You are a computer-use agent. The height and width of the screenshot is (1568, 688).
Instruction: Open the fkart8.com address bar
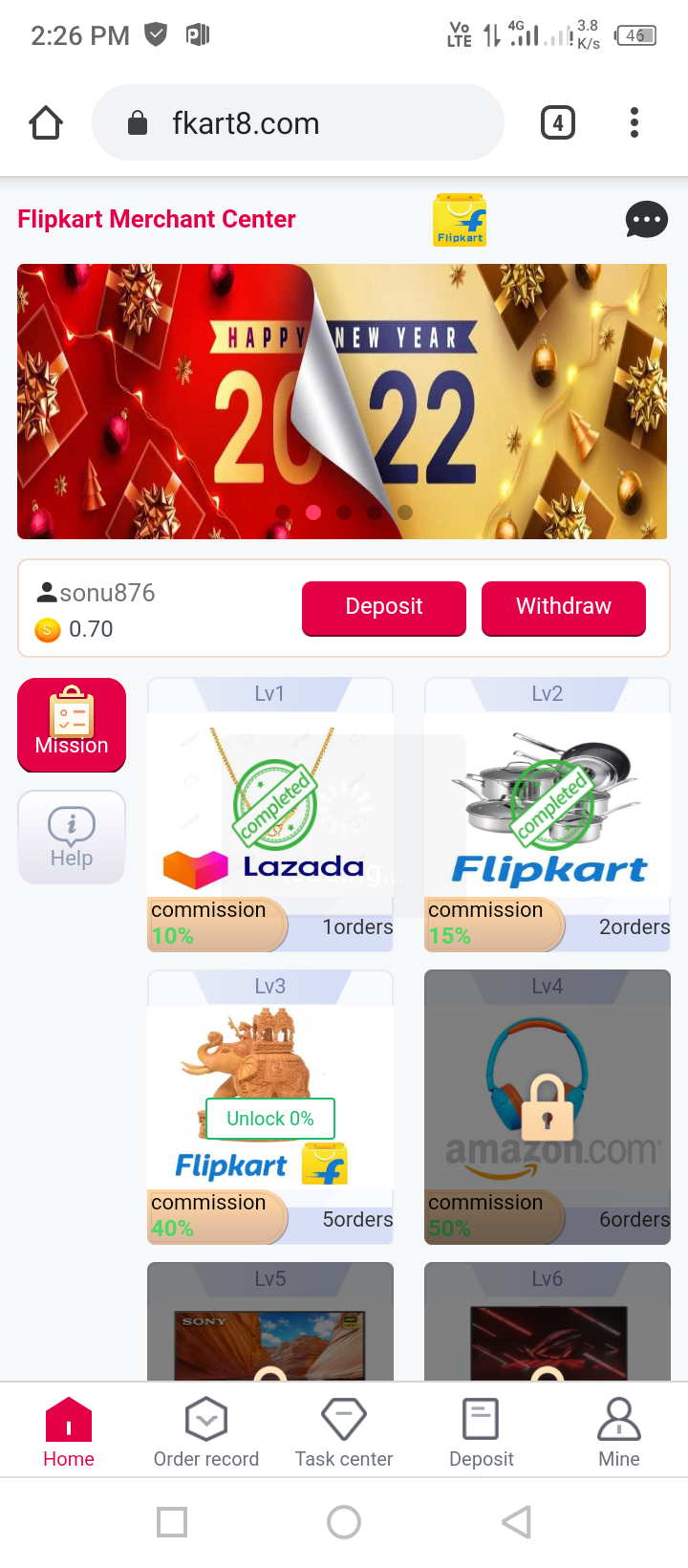(296, 123)
